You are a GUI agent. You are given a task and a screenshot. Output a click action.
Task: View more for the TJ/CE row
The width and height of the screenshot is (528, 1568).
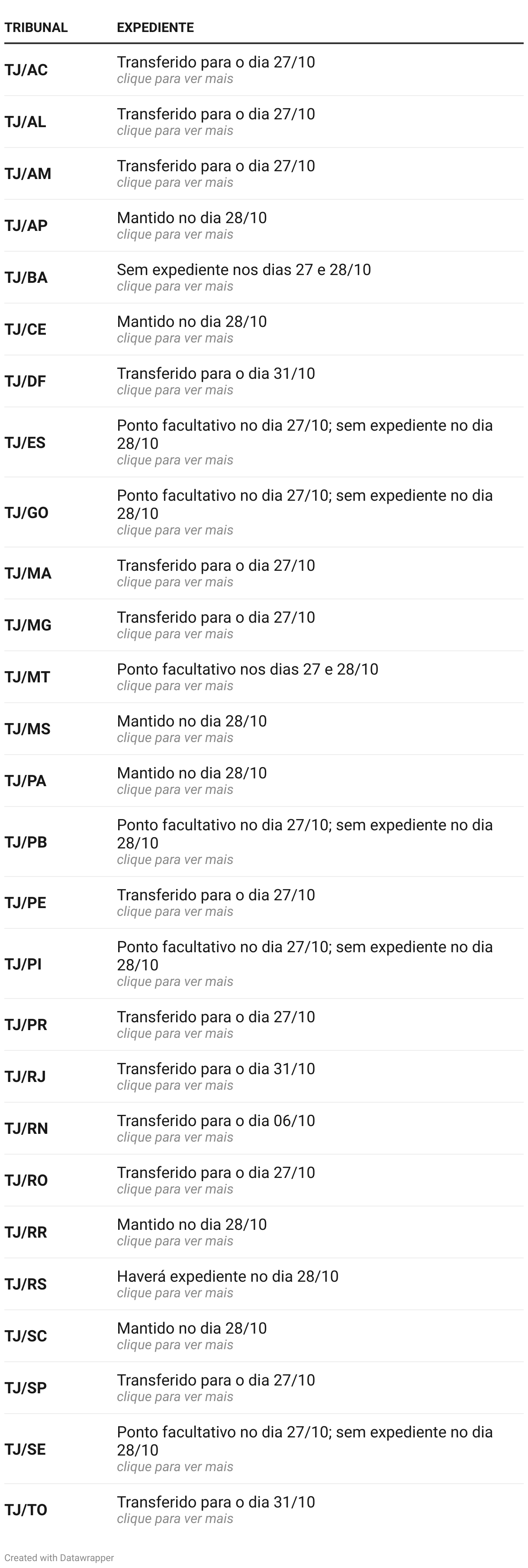(x=175, y=339)
